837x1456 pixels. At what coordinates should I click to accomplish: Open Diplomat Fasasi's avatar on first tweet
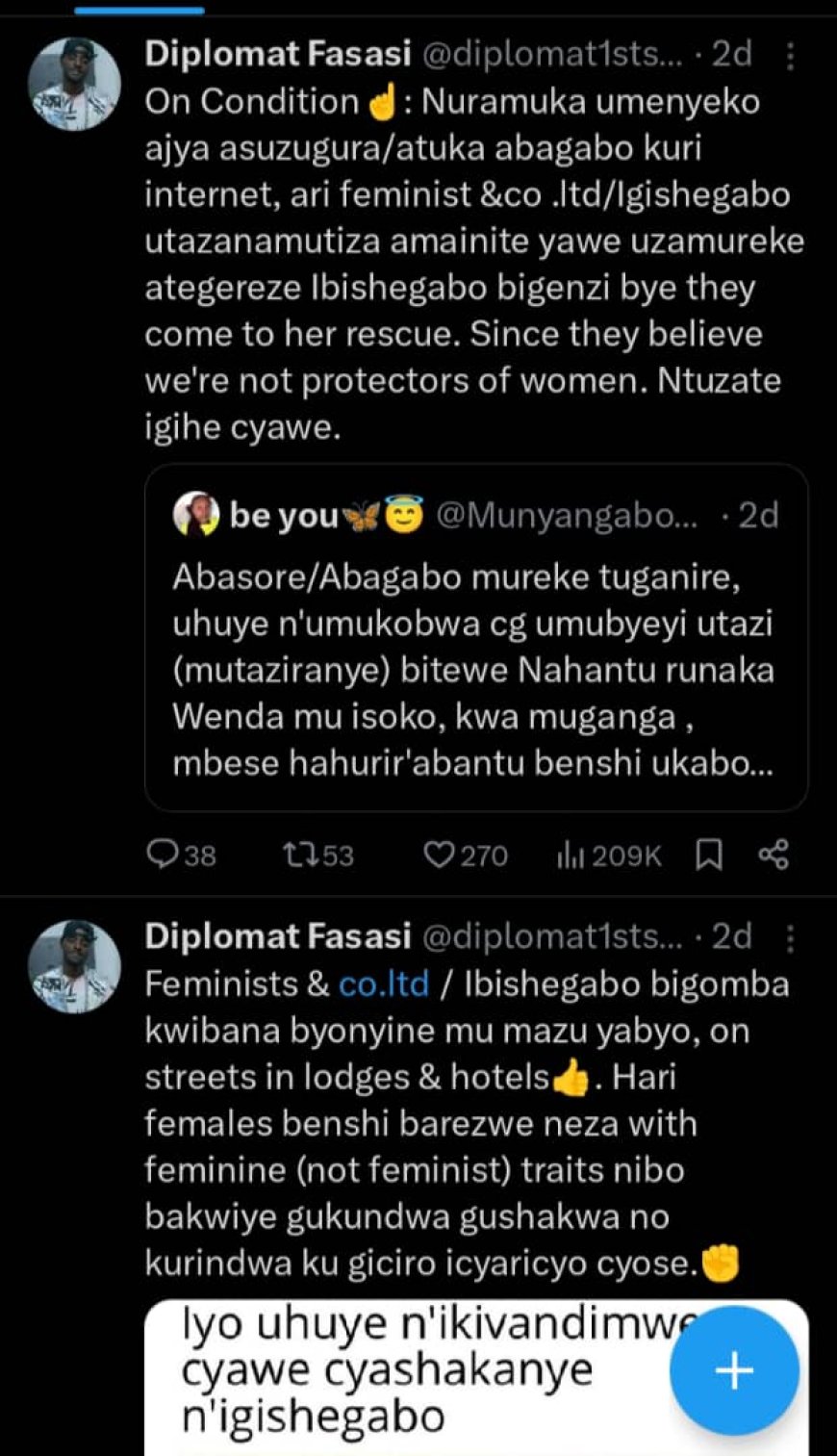pyautogui.click(x=75, y=85)
